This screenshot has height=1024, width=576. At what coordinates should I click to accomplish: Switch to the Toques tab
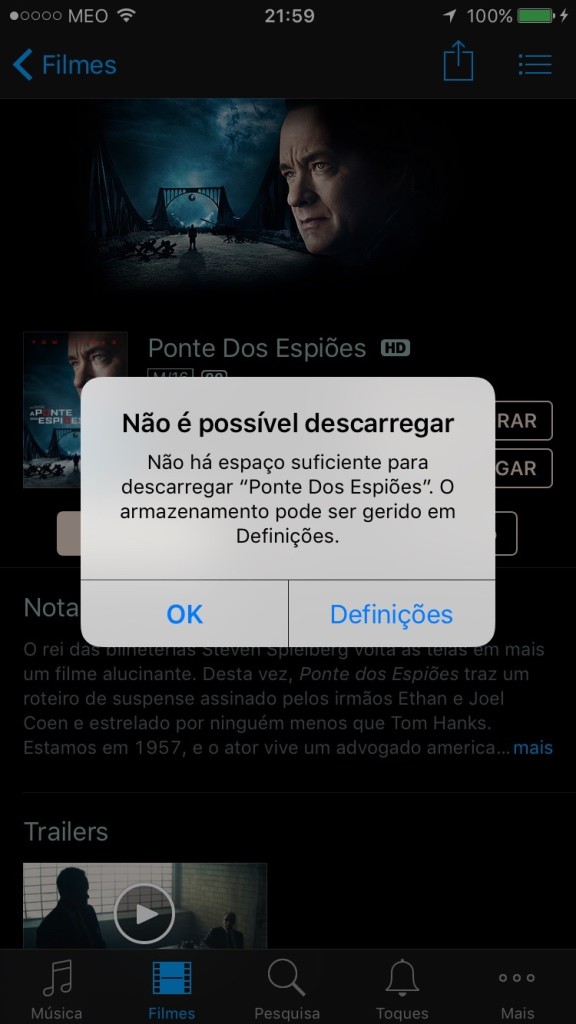402,989
